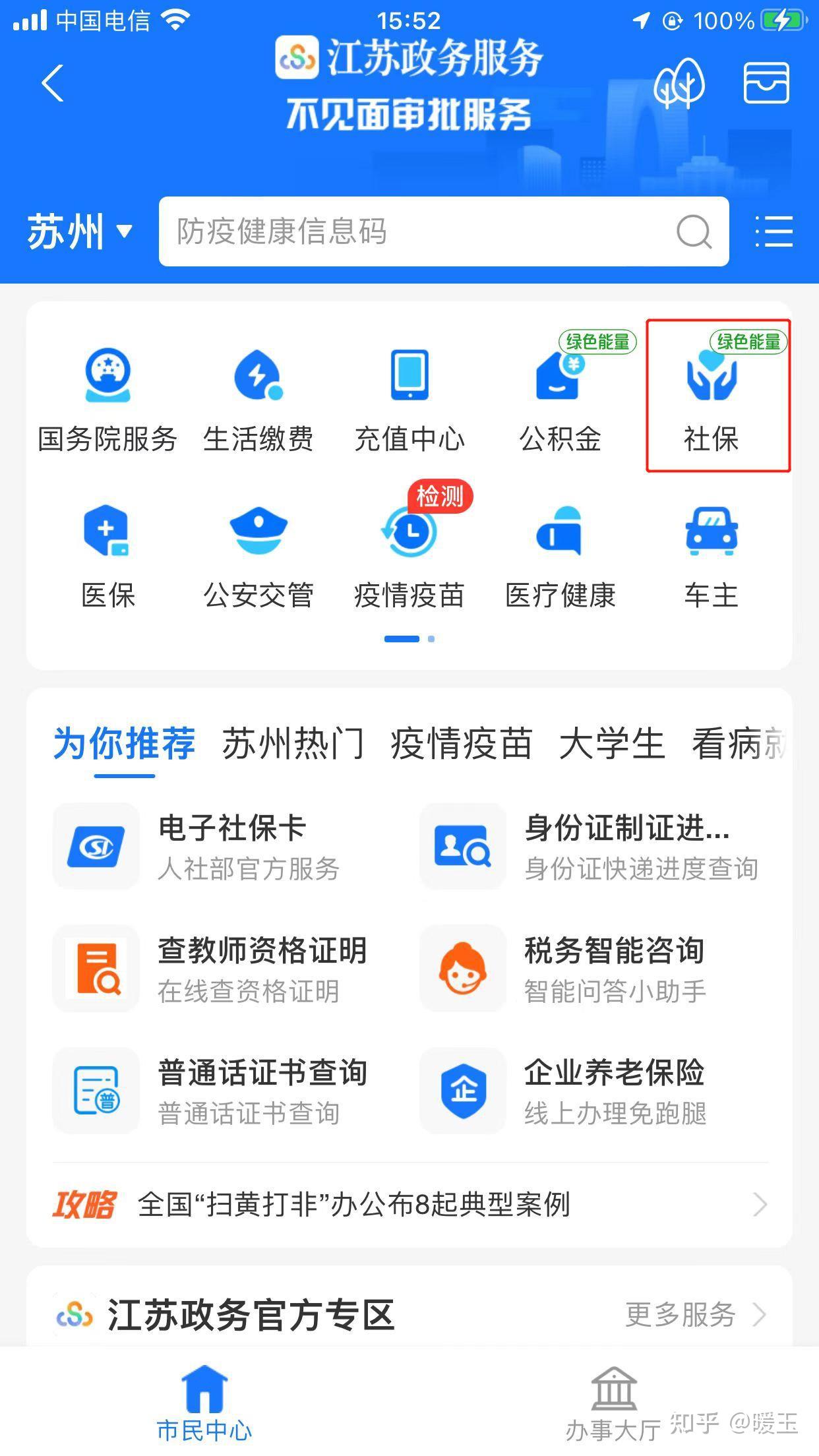
Task: Open the 苏州 city selector dropdown
Action: pos(76,231)
